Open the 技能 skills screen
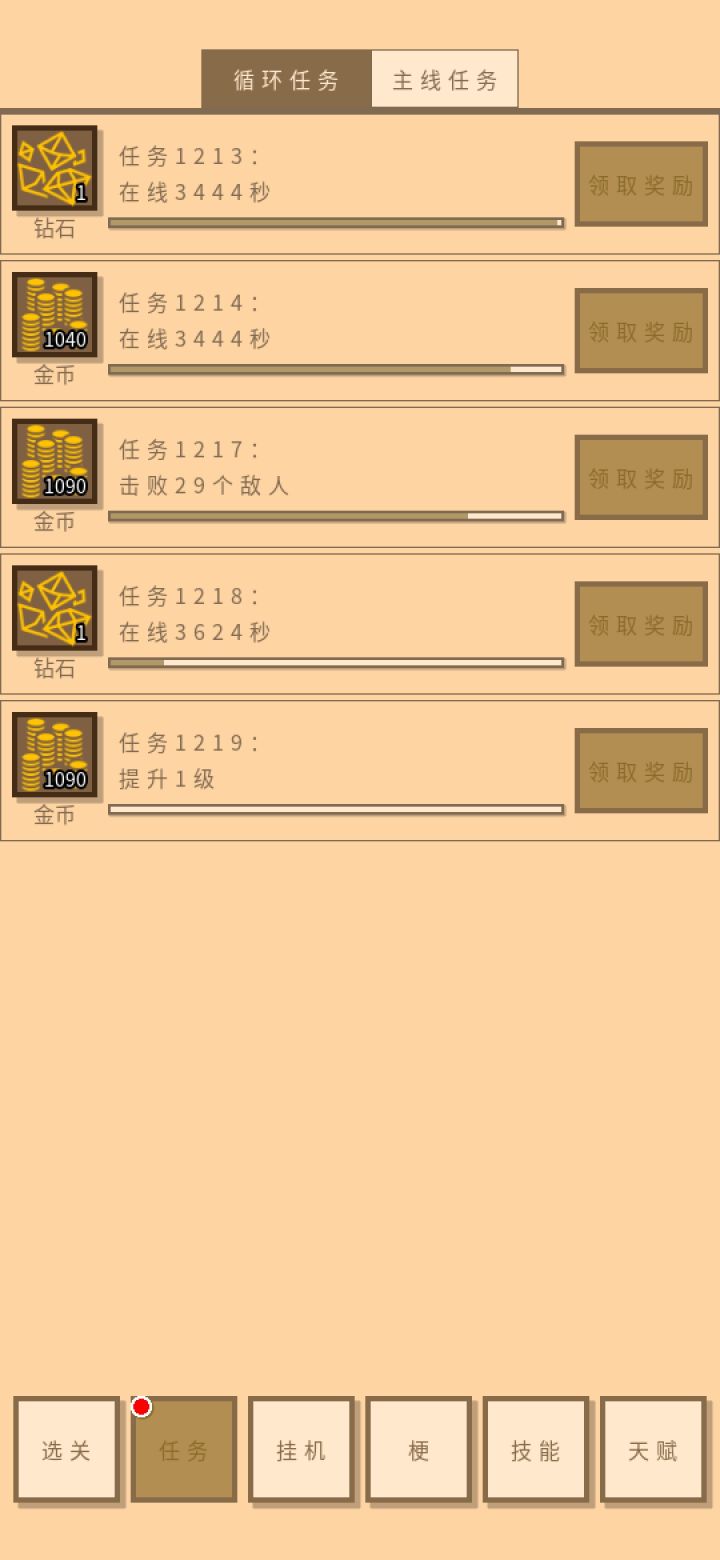Viewport: 720px width, 1560px height. [536, 1449]
